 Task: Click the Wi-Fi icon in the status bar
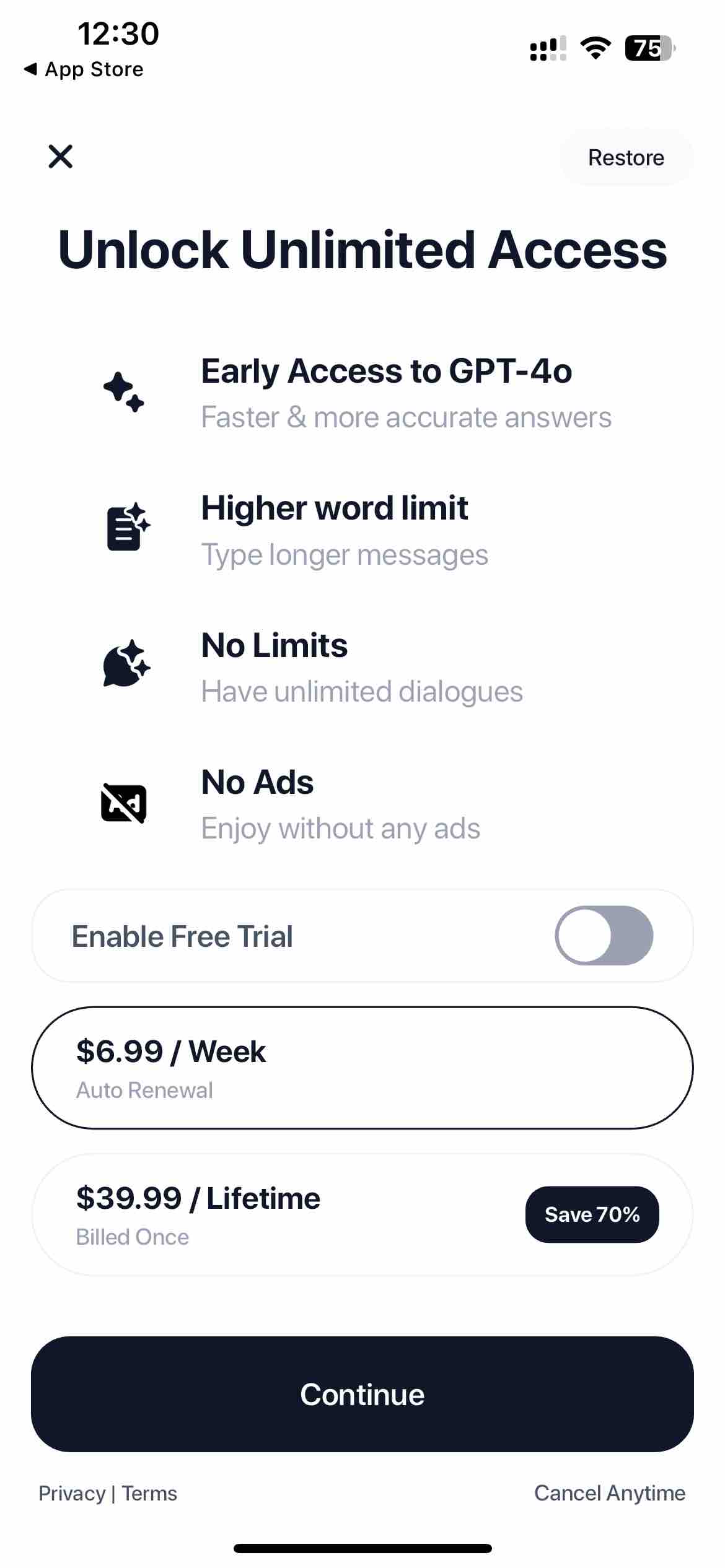pyautogui.click(x=594, y=49)
